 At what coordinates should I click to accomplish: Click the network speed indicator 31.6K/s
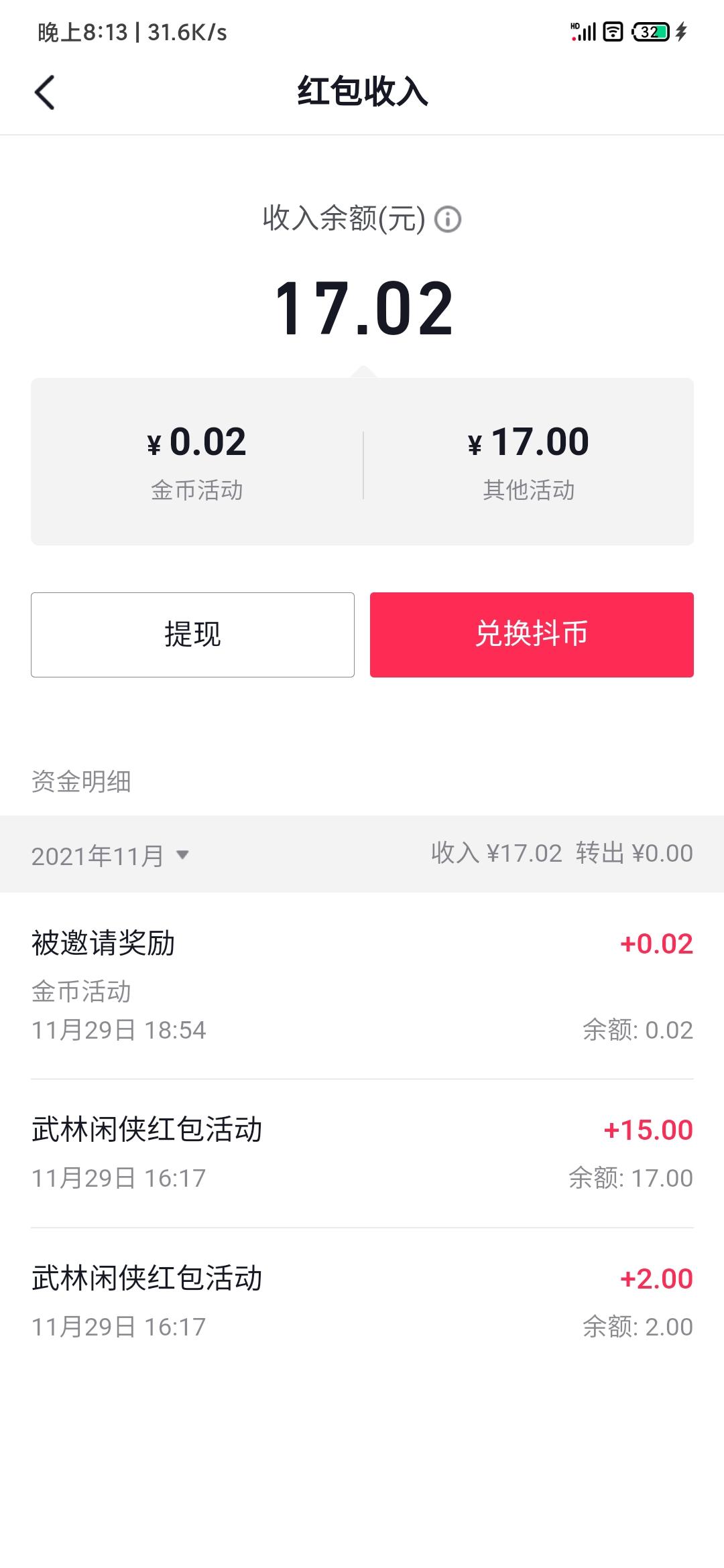coord(188,31)
